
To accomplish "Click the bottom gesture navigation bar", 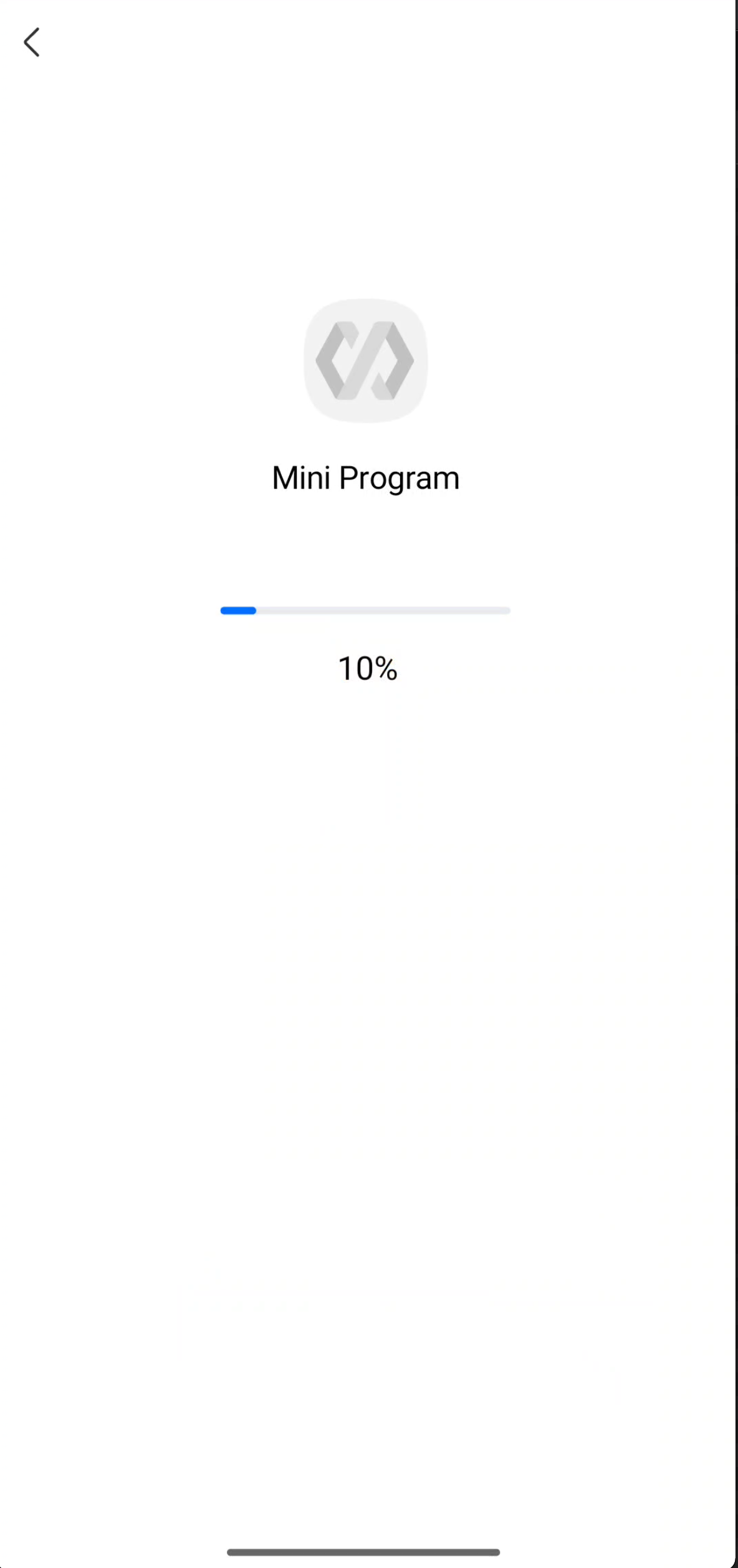I will (x=365, y=1551).
